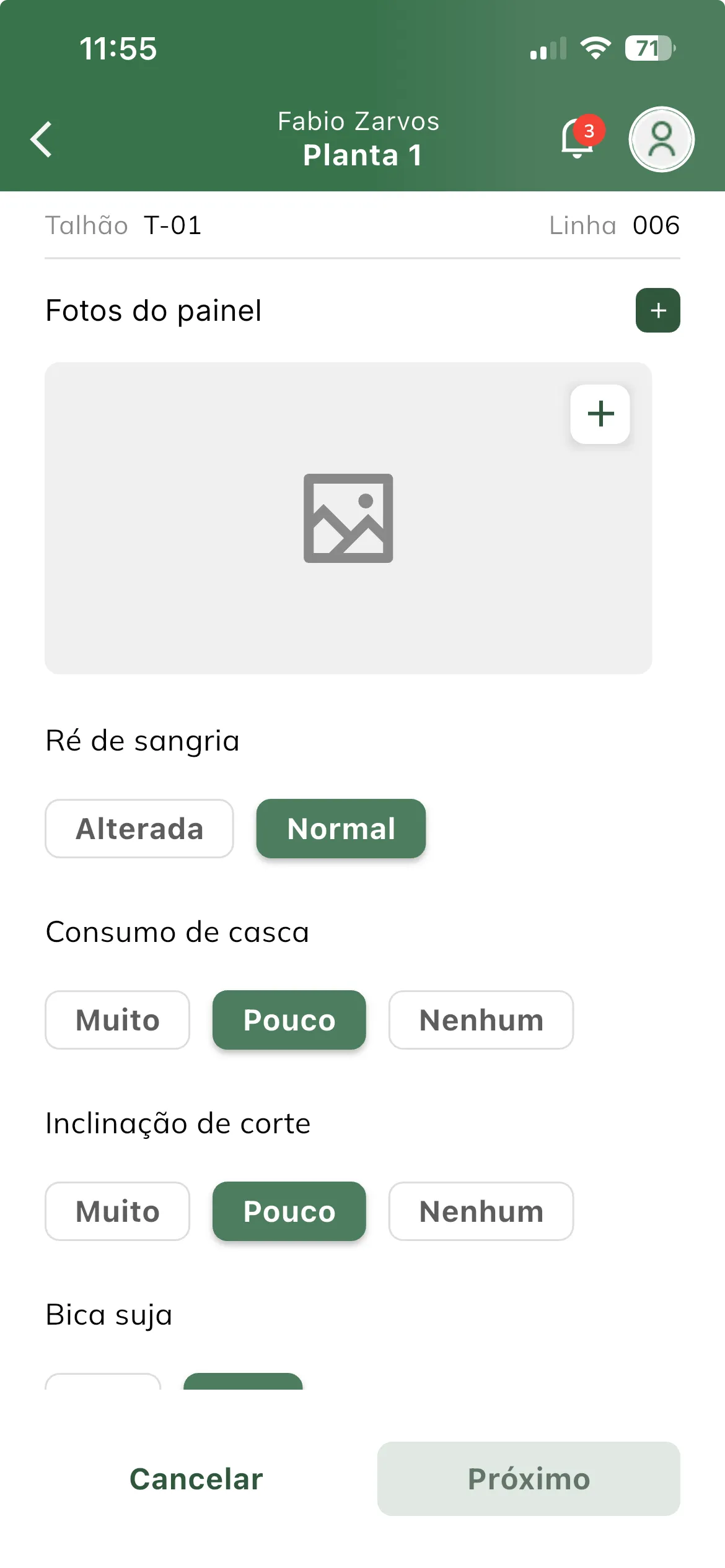This screenshot has width=725, height=1568.
Task: Tap the Talhão value T-01
Action: pyautogui.click(x=172, y=225)
